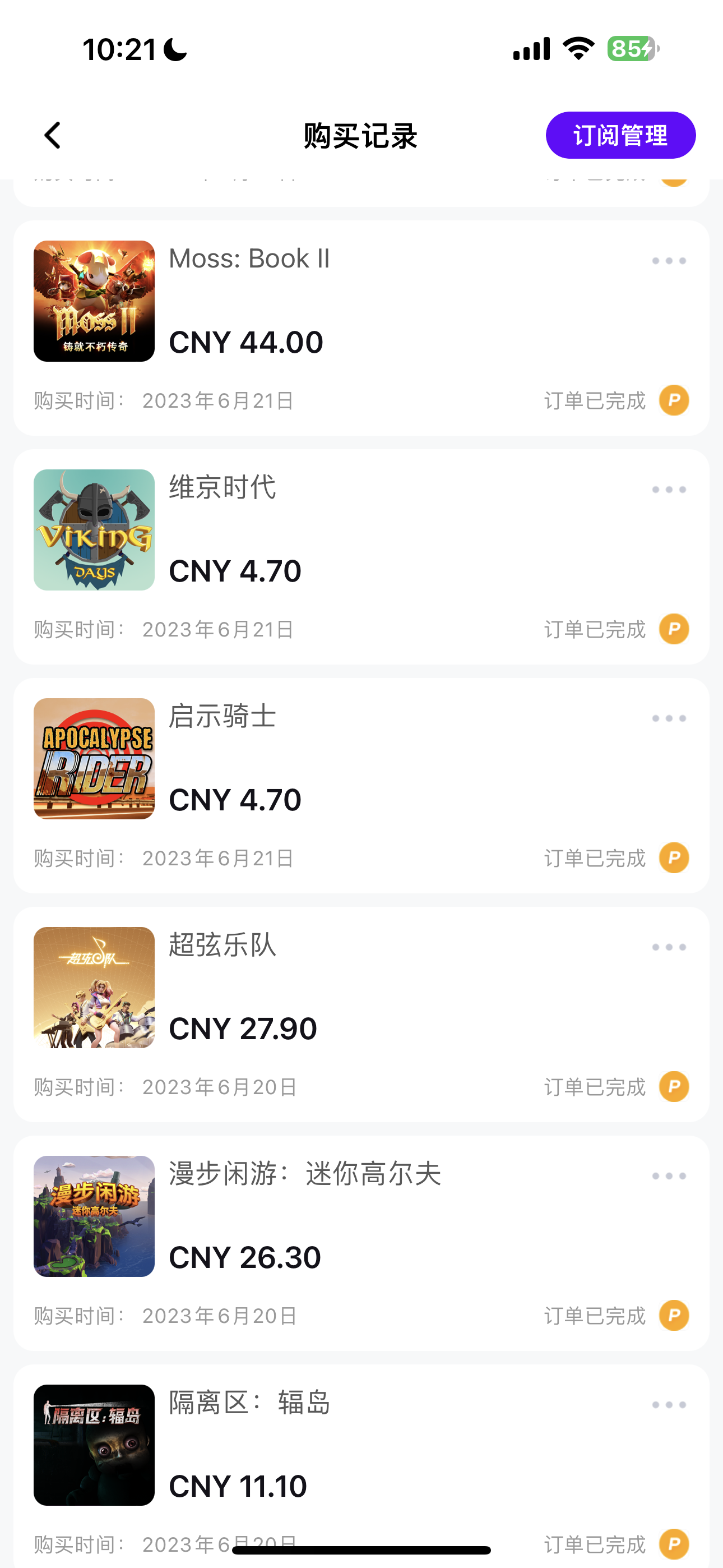Tap the 购买记录 title
This screenshot has width=723, height=1568.
(x=361, y=135)
